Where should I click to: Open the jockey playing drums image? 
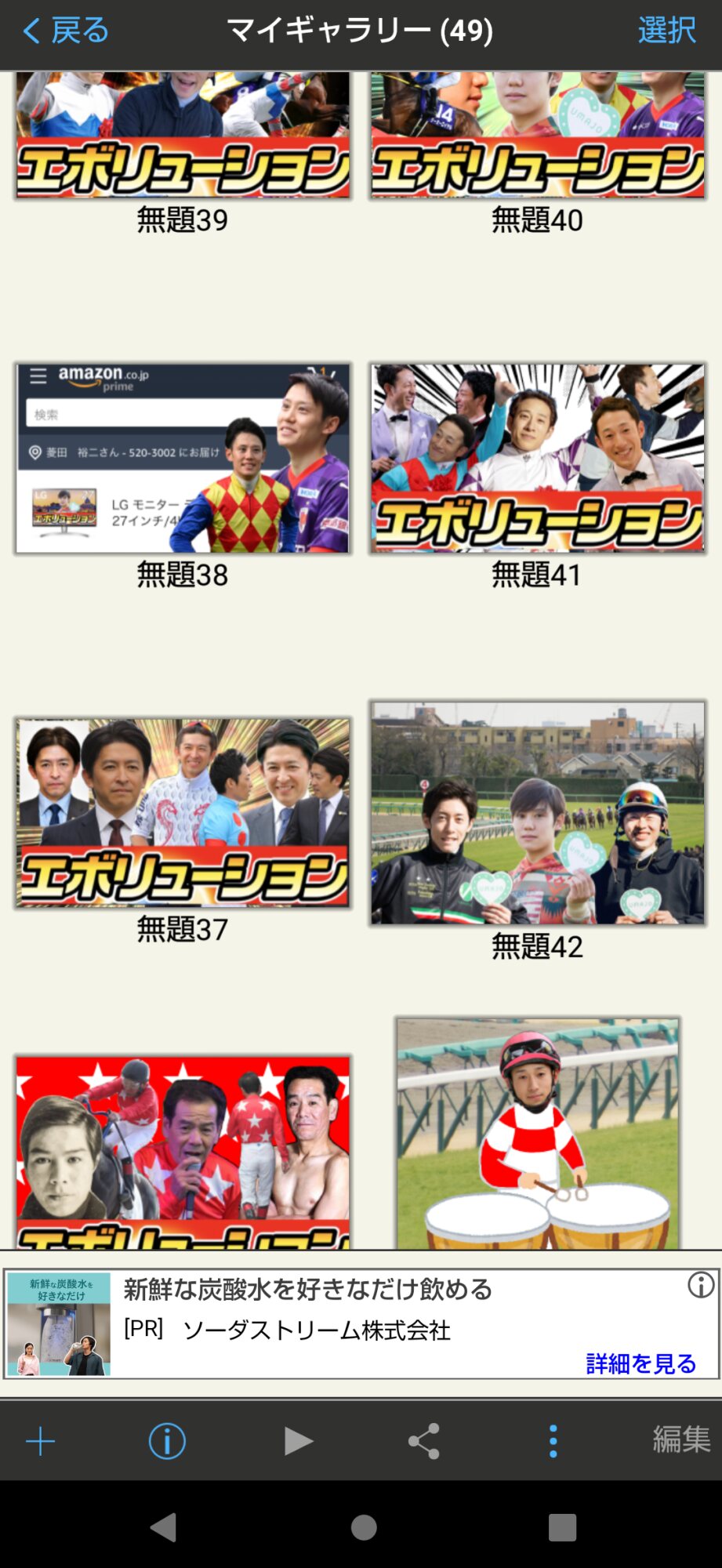click(x=538, y=1134)
